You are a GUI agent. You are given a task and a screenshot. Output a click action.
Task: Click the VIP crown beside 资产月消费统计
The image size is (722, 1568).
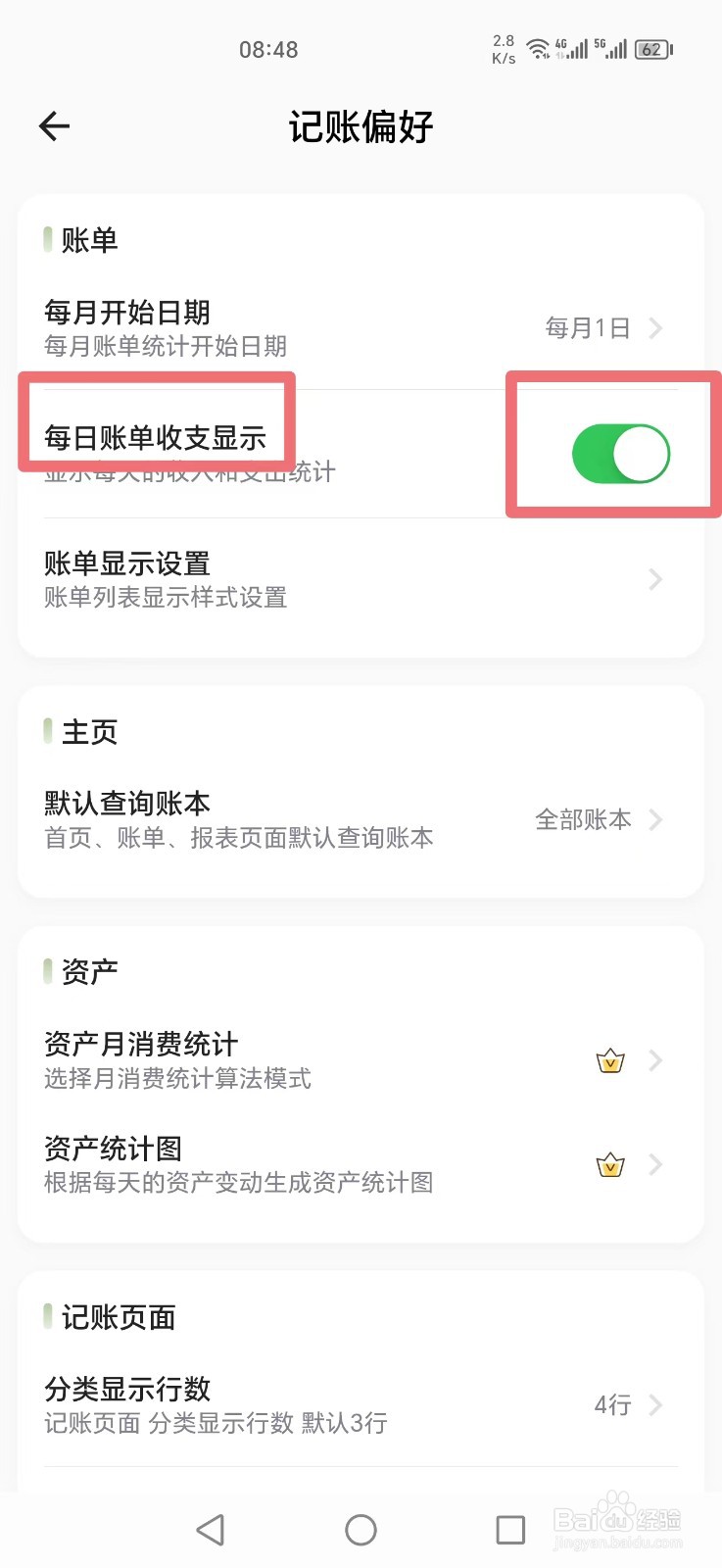click(x=609, y=1060)
